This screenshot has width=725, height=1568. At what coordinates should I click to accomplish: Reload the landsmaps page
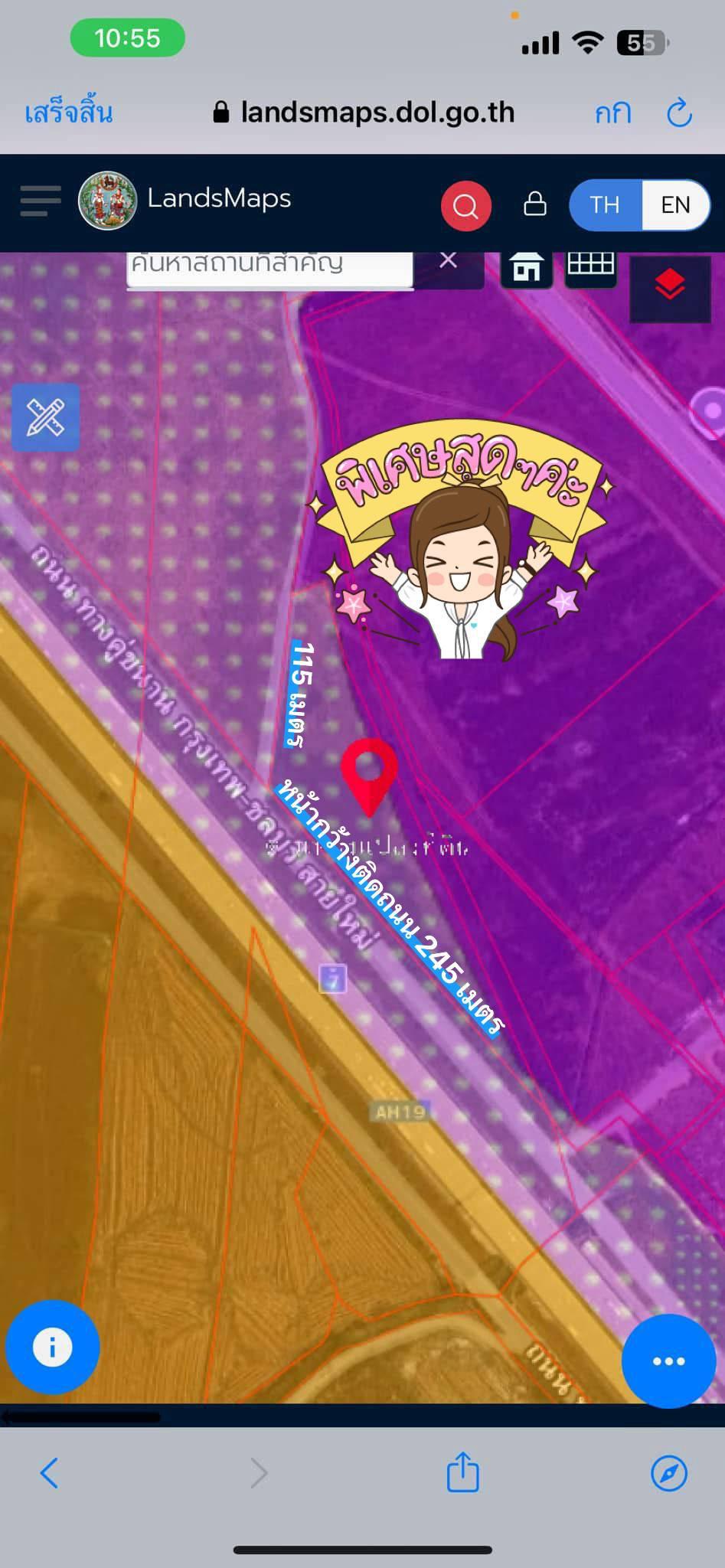[x=679, y=113]
